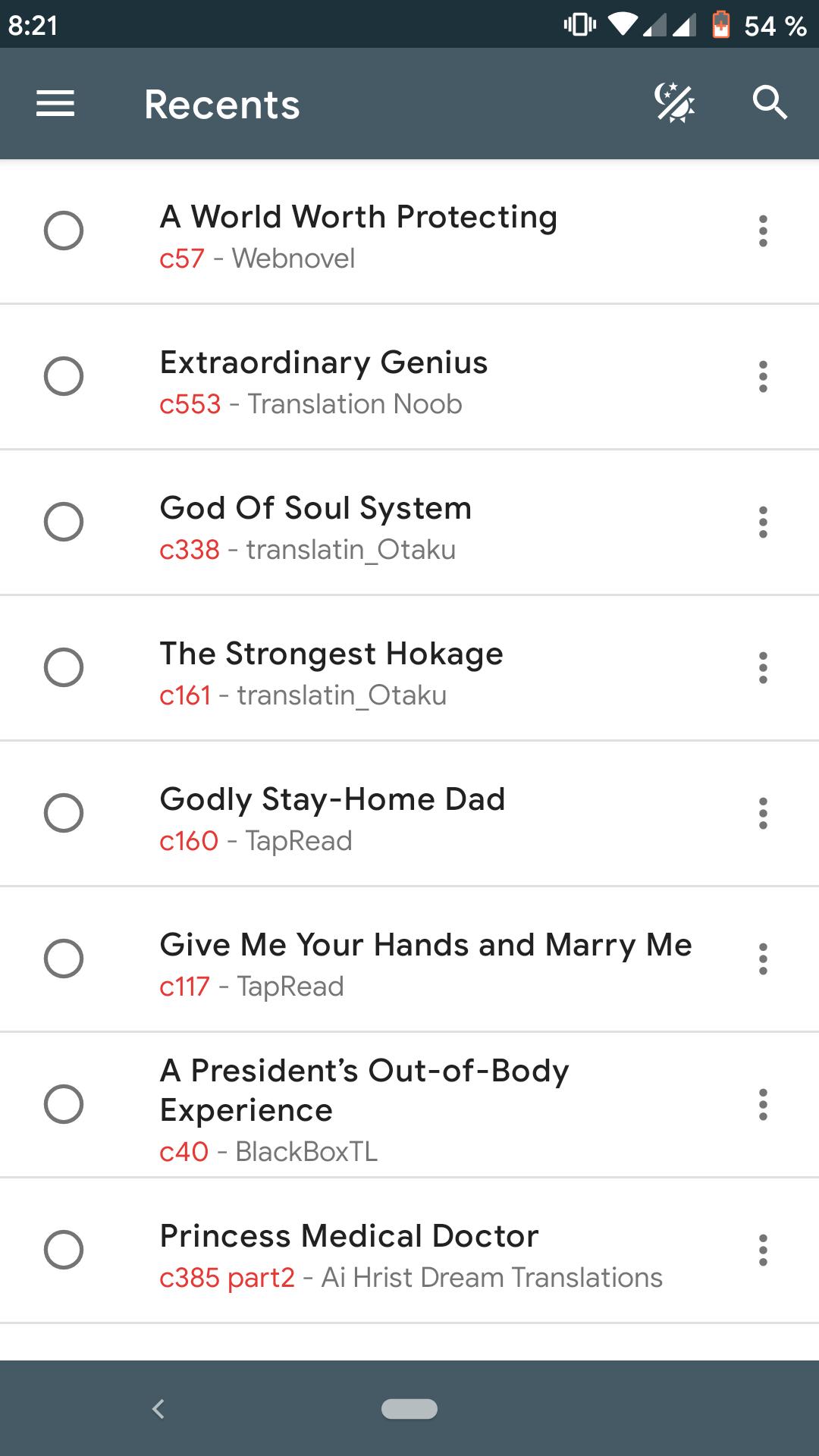
Task: Open A World Worth Protecting
Action: click(x=358, y=218)
